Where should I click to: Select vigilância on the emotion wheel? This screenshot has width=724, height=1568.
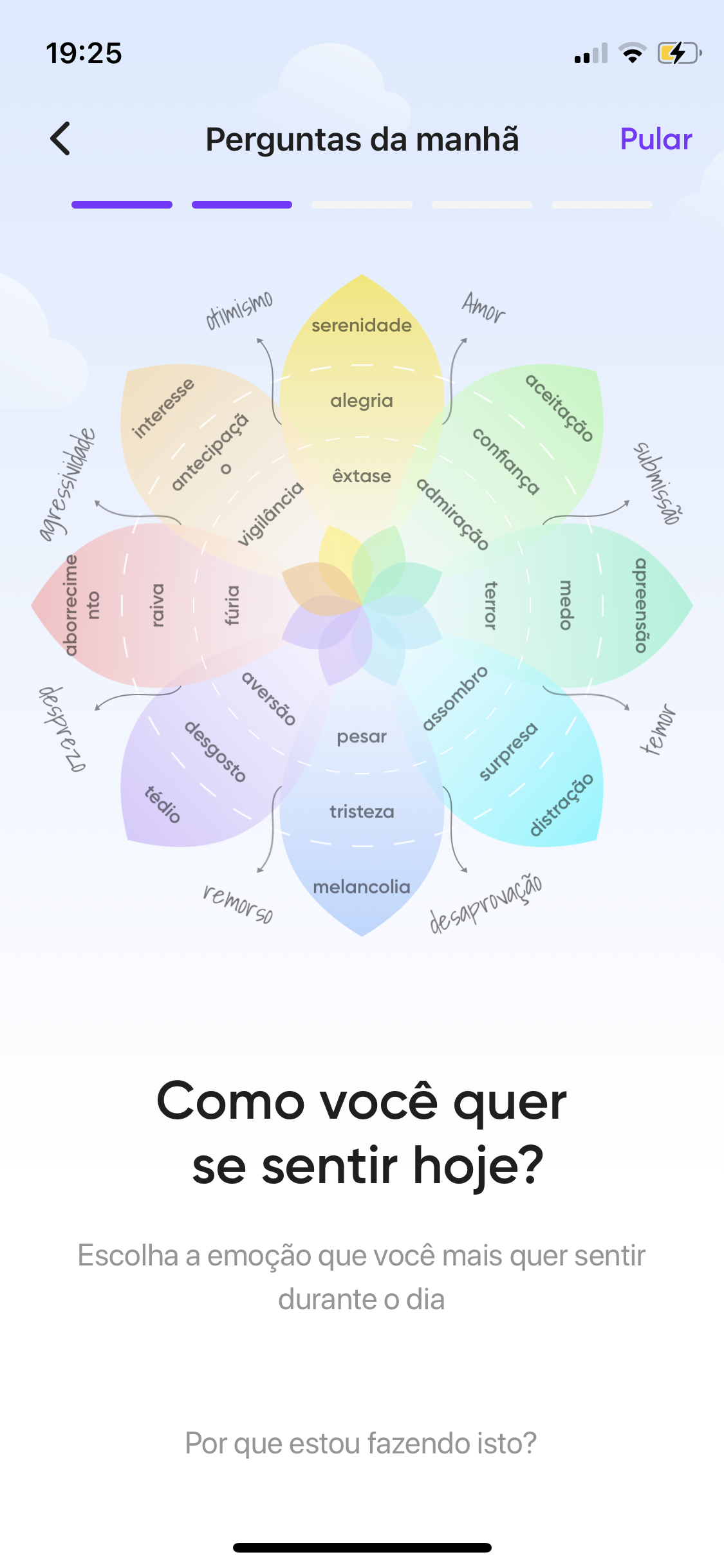point(270,514)
